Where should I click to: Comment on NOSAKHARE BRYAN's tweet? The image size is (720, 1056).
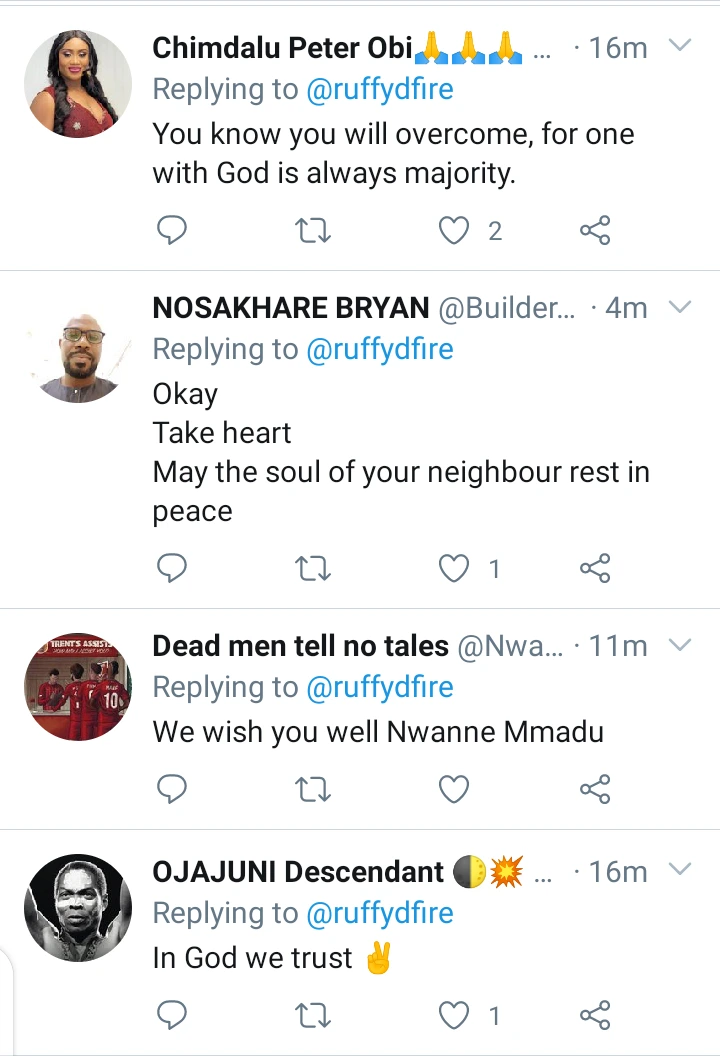(x=173, y=569)
